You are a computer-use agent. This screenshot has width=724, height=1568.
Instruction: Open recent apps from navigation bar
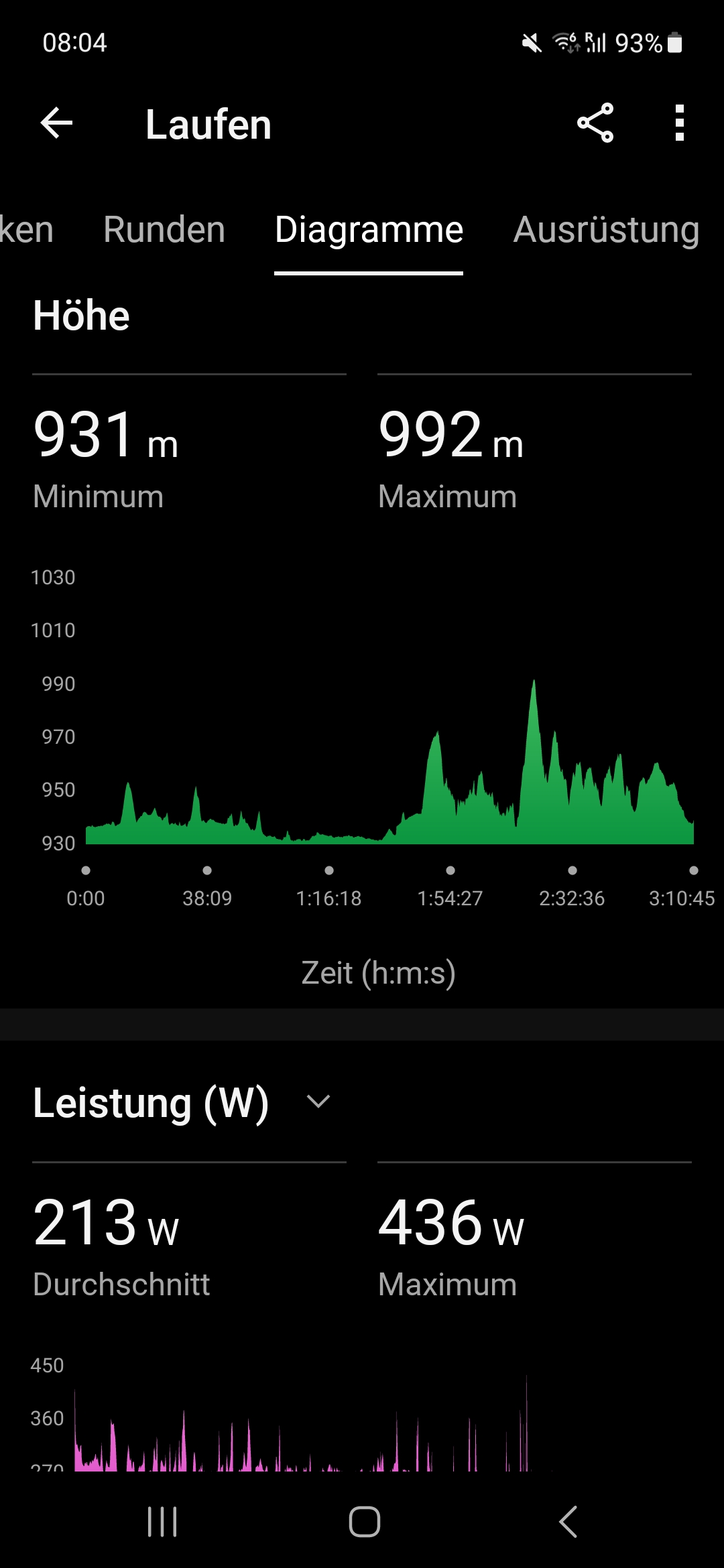(x=162, y=1521)
